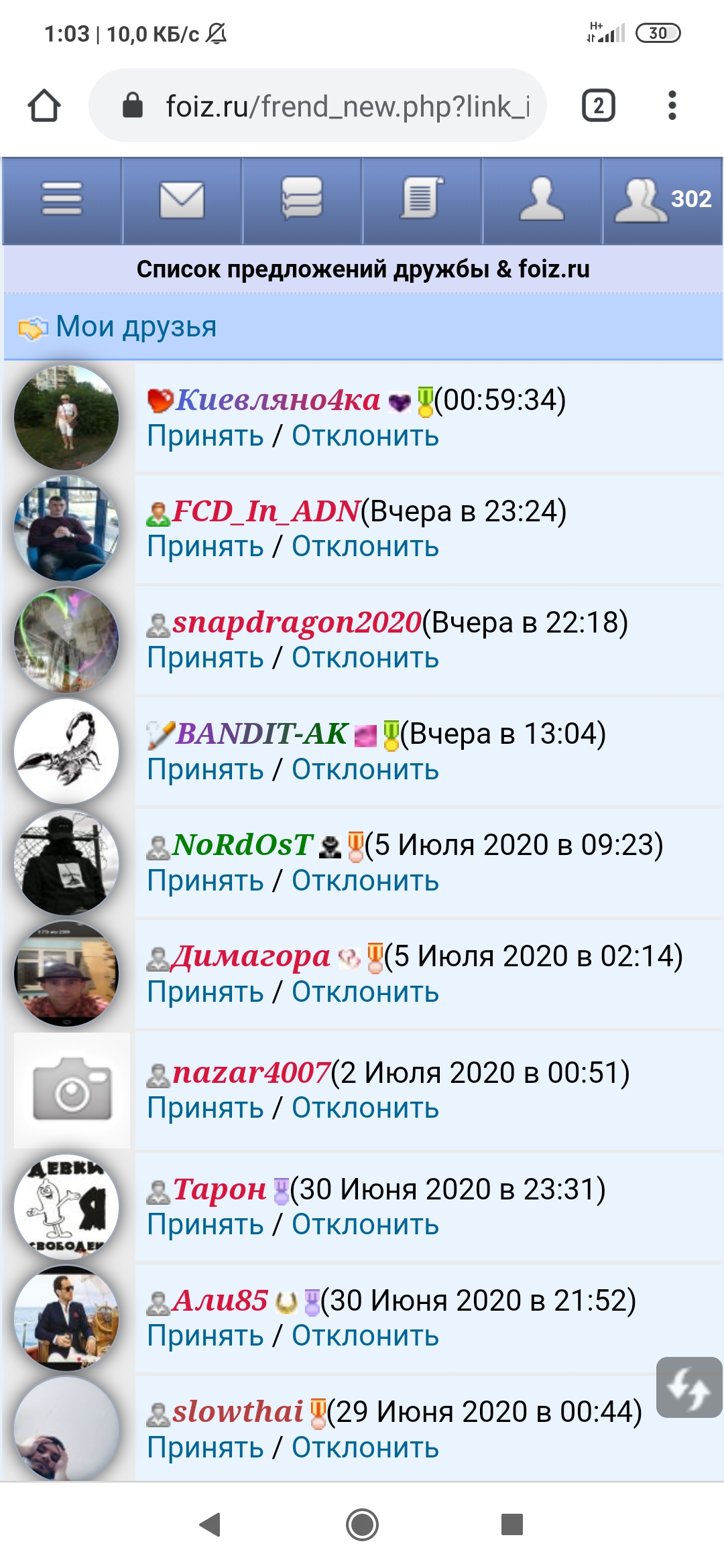Open the profile silhouette icon
The image size is (724, 1568).
coord(542,200)
